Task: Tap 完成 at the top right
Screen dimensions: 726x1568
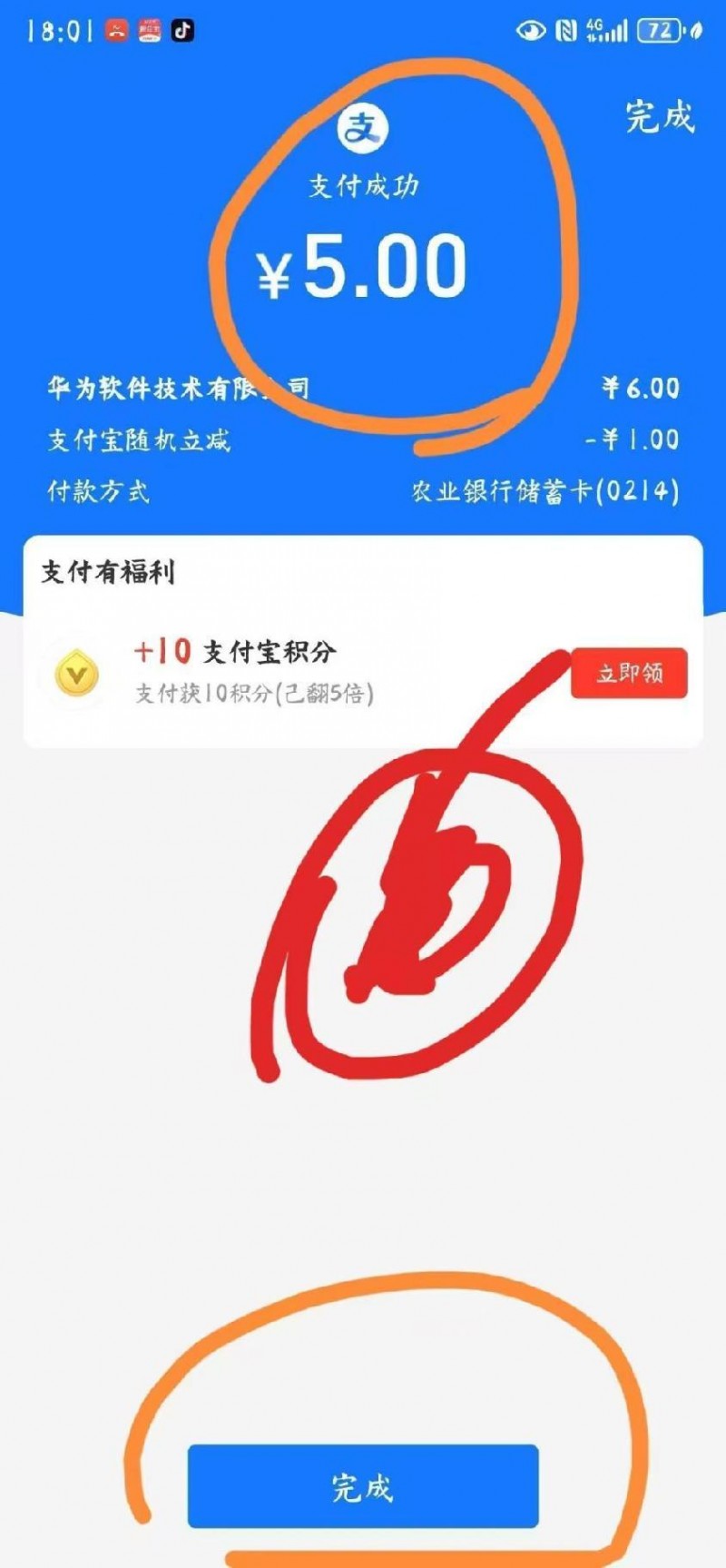Action: tap(660, 117)
